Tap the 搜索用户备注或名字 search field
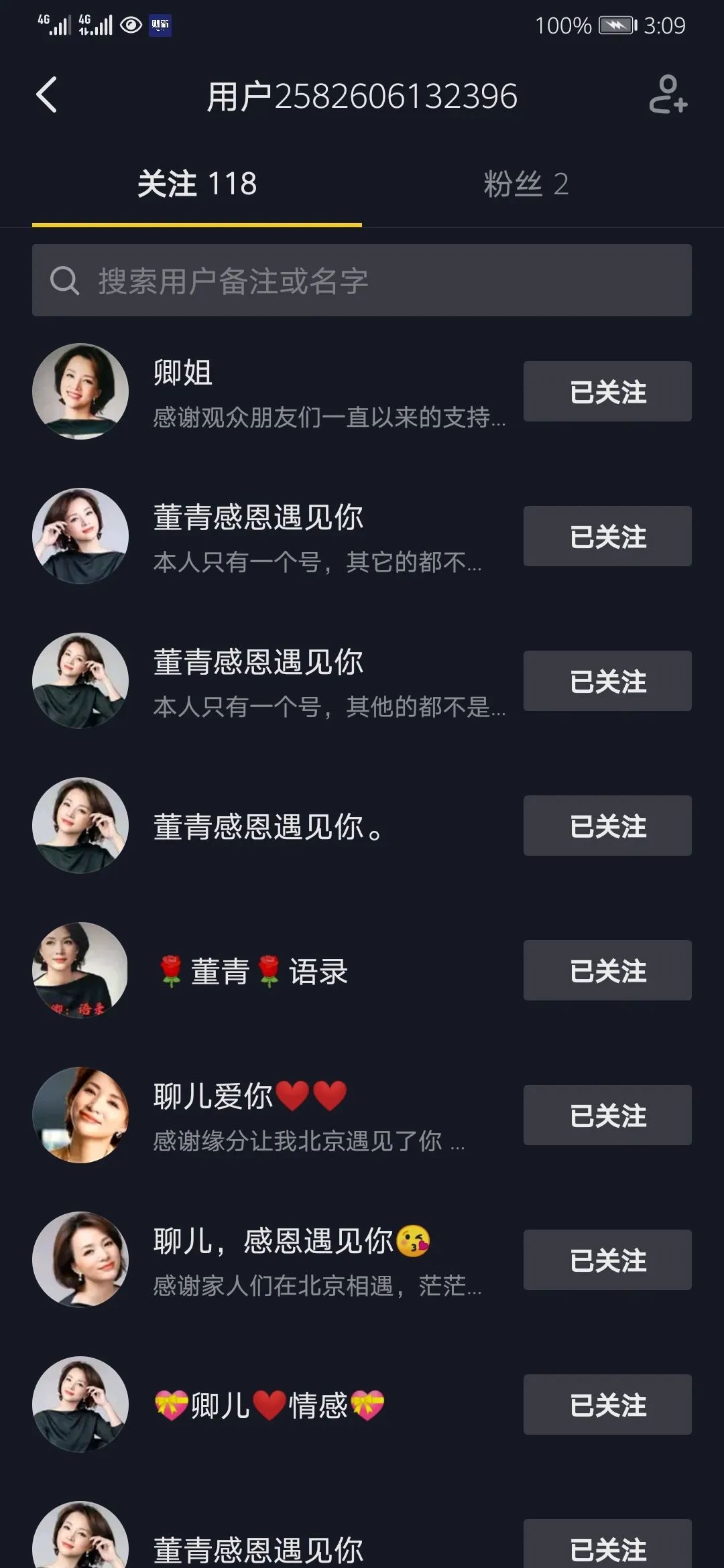 pos(362,281)
